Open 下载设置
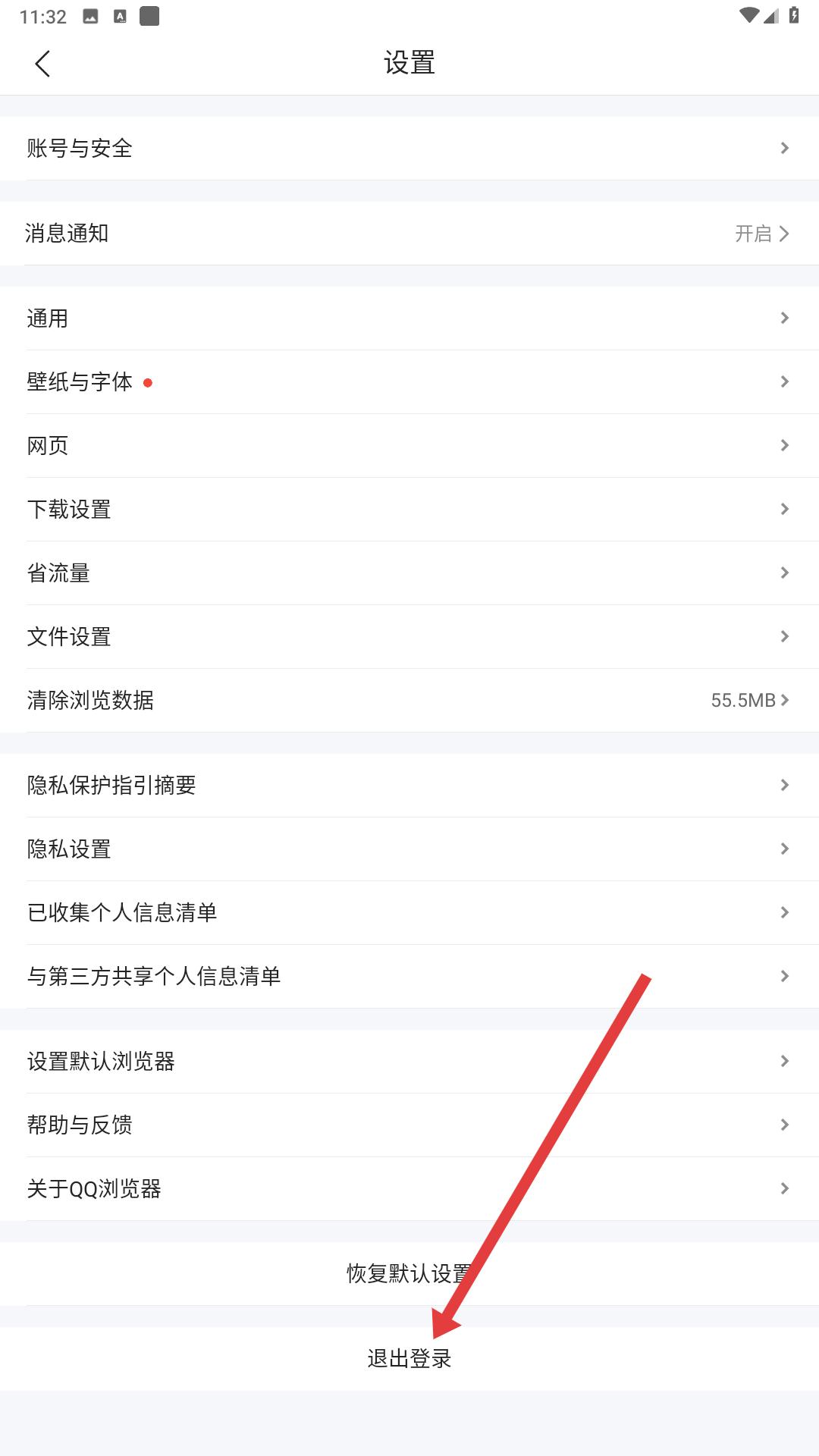Image resolution: width=819 pixels, height=1456 pixels. click(x=409, y=509)
